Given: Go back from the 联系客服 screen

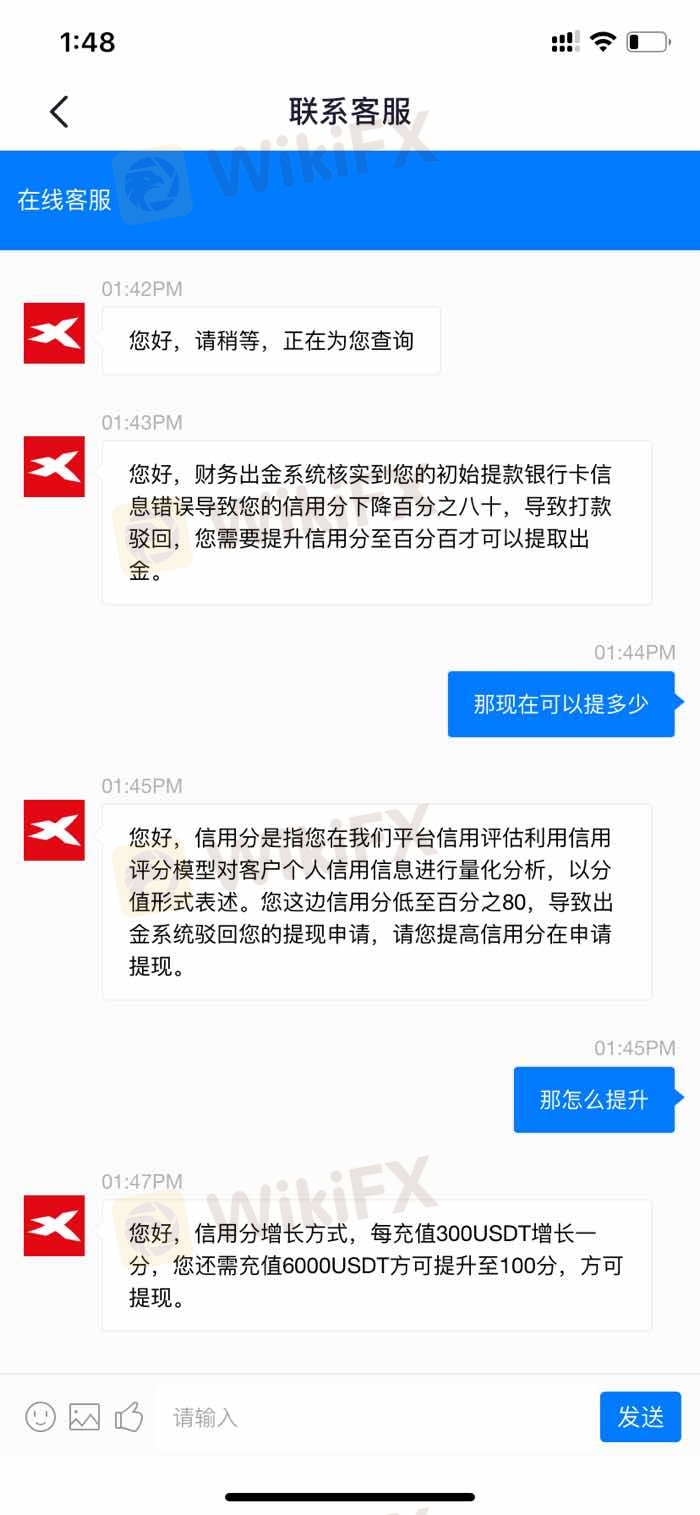Looking at the screenshot, I should click(x=60, y=111).
